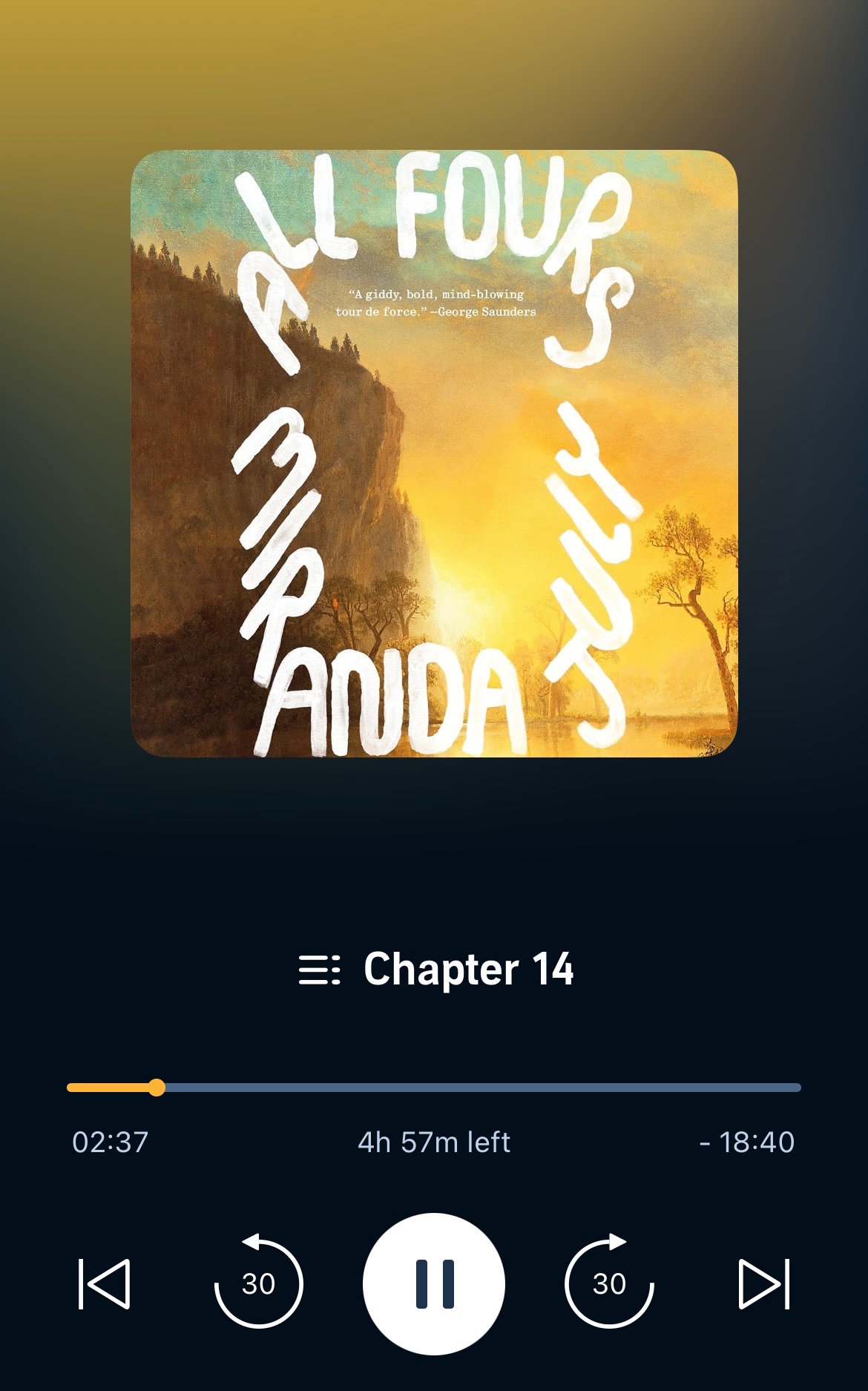Tap the All Fours cover art
This screenshot has width=868, height=1391.
click(434, 453)
